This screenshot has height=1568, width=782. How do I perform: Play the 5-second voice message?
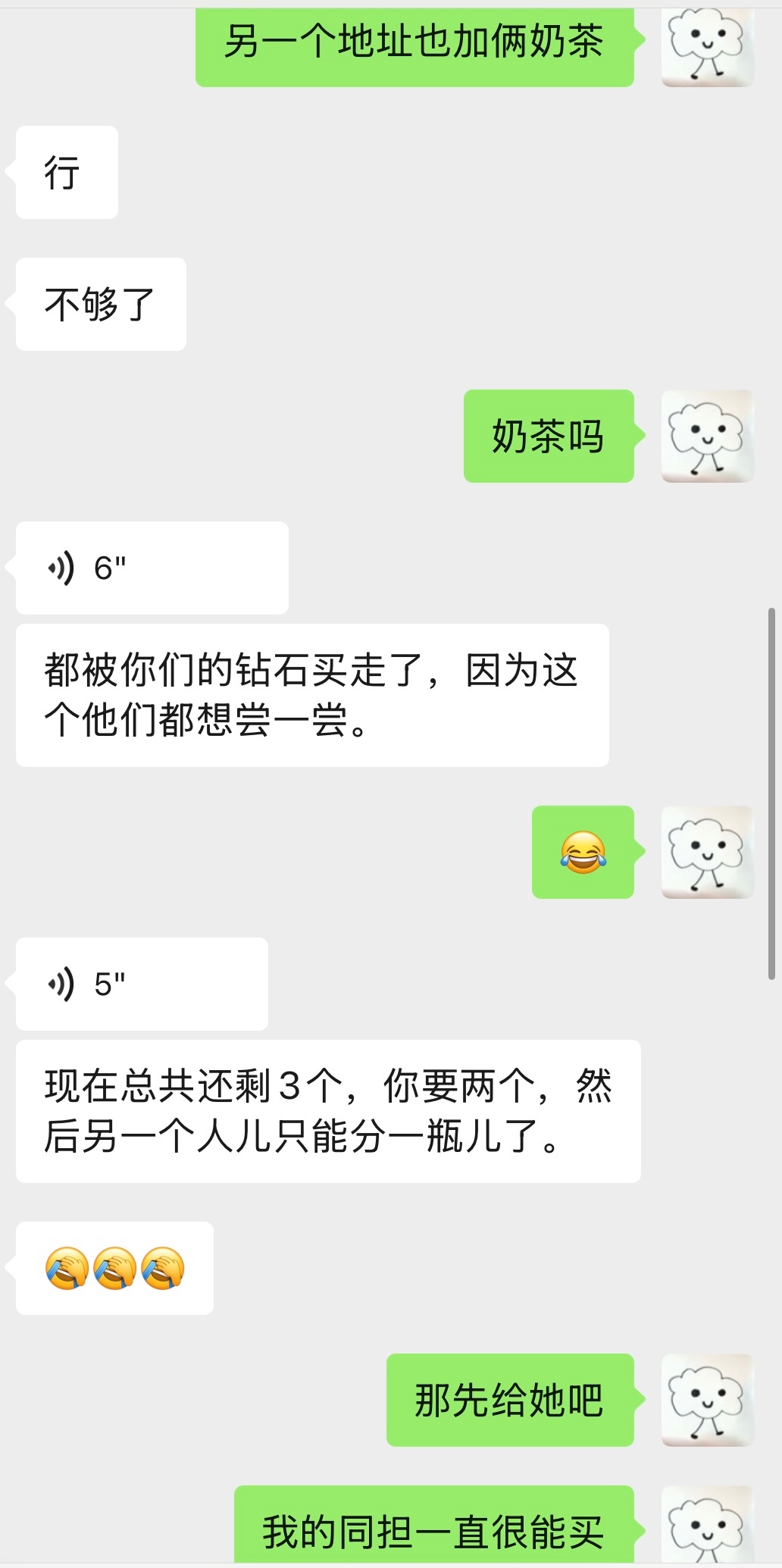142,984
